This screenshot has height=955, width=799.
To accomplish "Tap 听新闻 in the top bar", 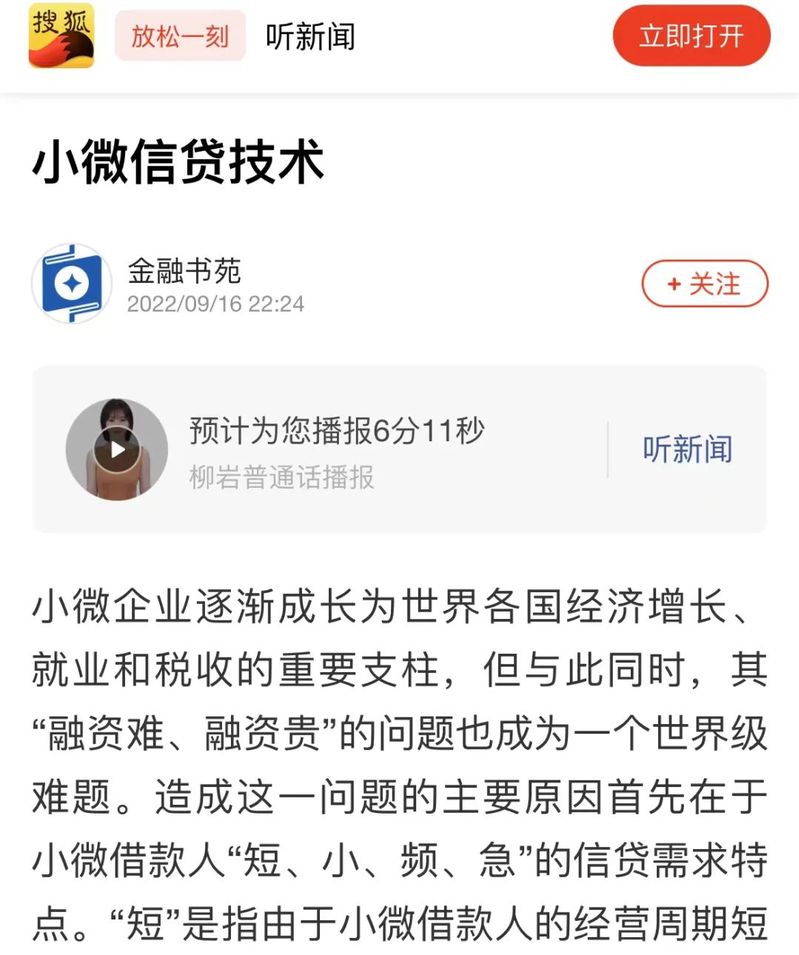I will click(310, 38).
